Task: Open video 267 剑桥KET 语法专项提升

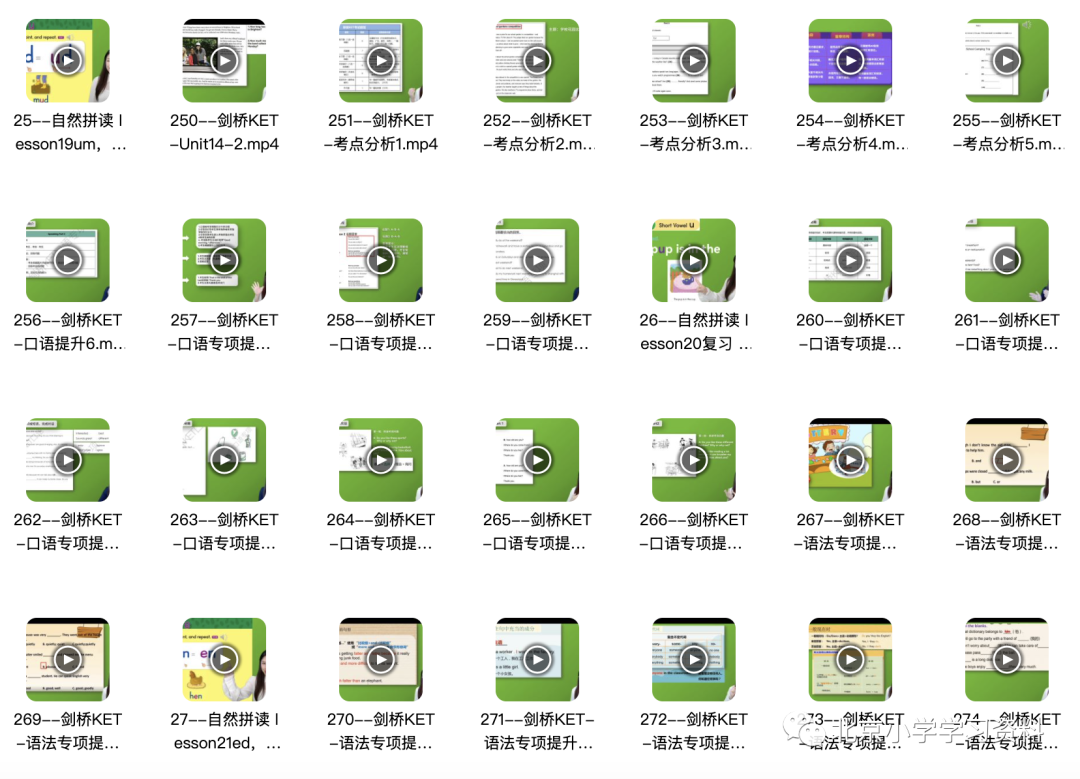Action: tap(850, 460)
